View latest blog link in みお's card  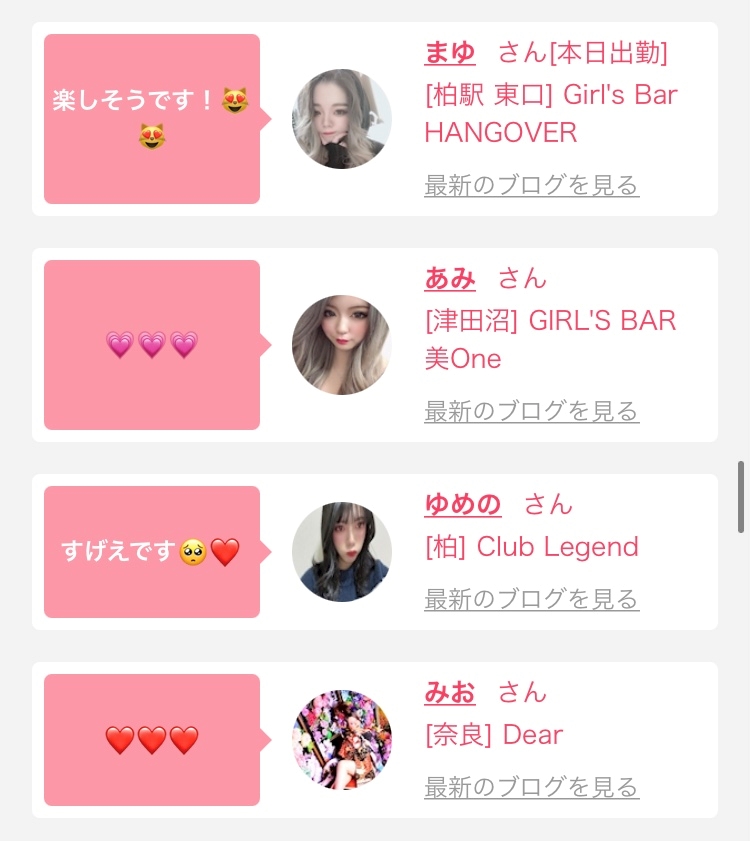pos(531,787)
